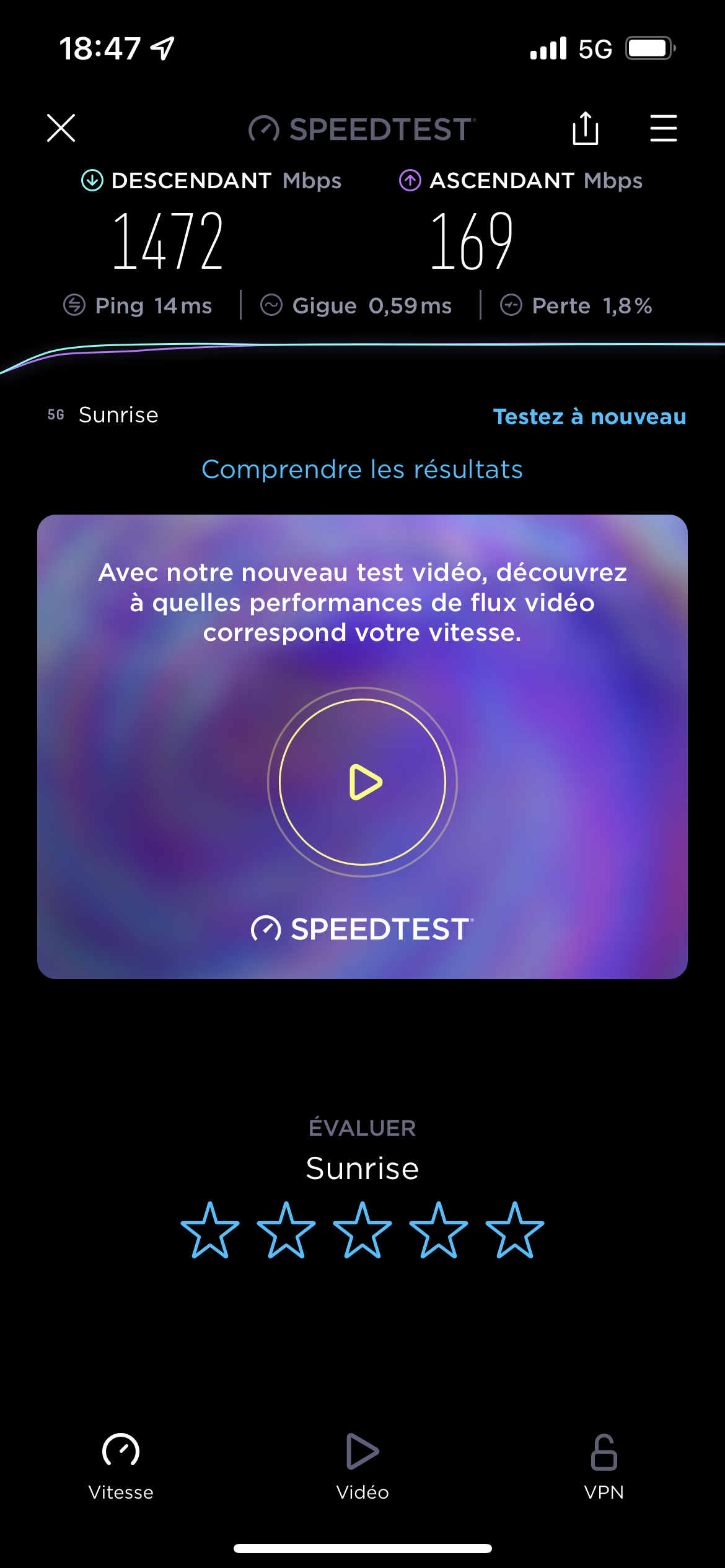Screen dimensions: 725x1568
Task: Rate Sunrise five stars
Action: pyautogui.click(x=514, y=1230)
